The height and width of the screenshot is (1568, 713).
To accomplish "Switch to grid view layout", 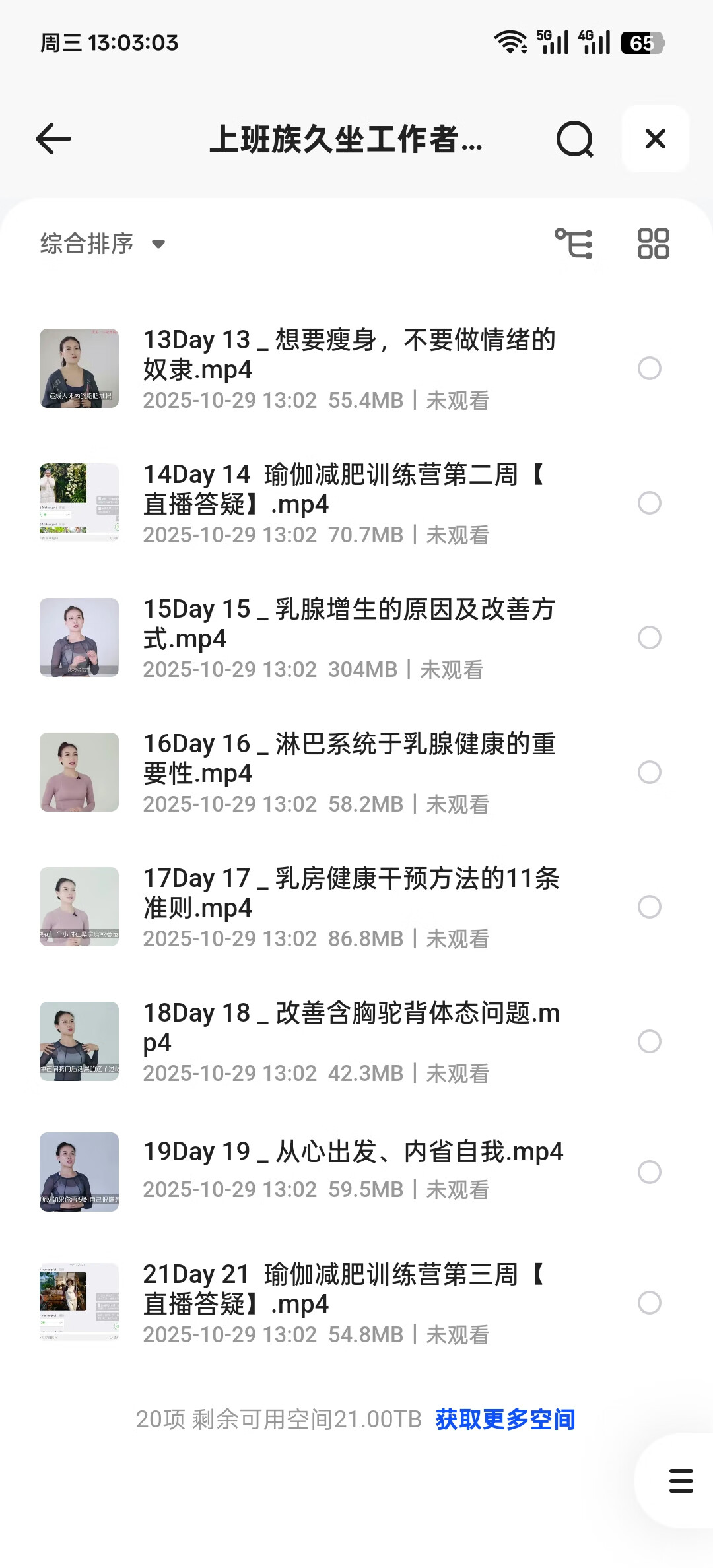I will point(653,244).
